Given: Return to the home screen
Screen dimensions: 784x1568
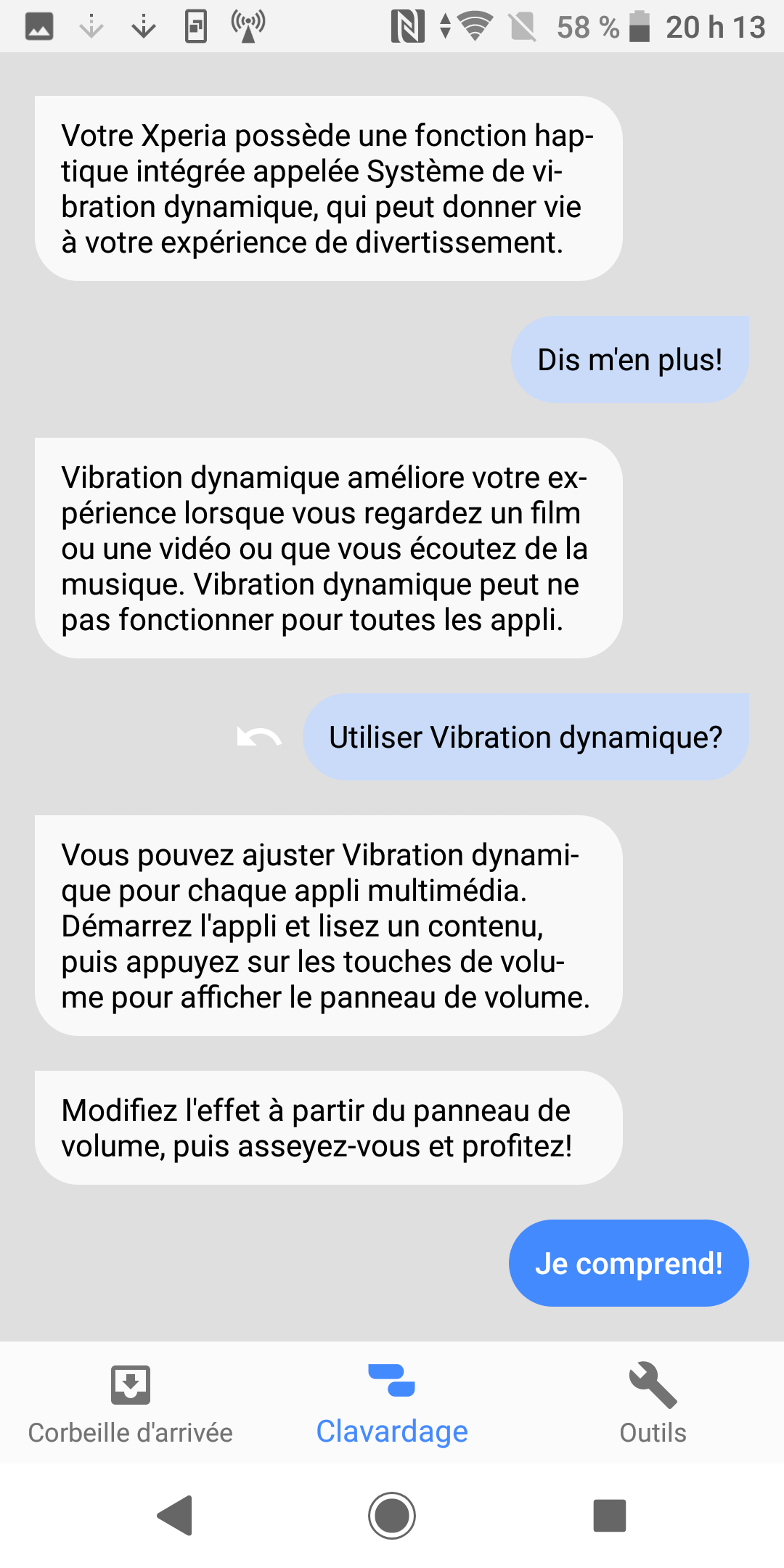Looking at the screenshot, I should point(392,1516).
